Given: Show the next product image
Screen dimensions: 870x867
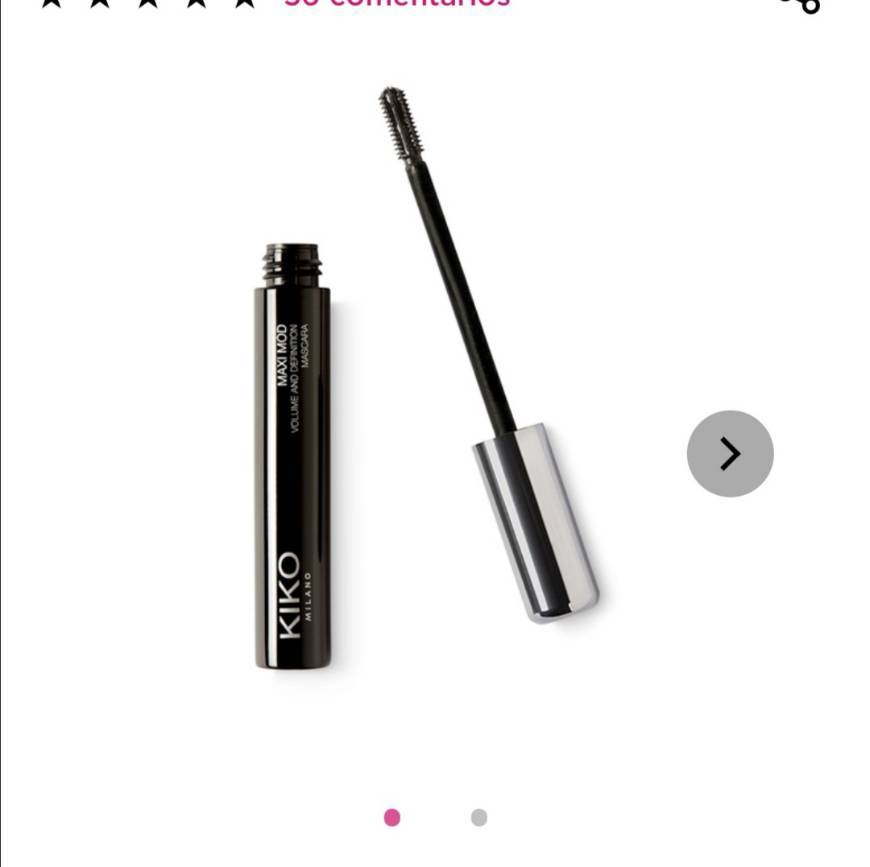Looking at the screenshot, I should [x=730, y=453].
